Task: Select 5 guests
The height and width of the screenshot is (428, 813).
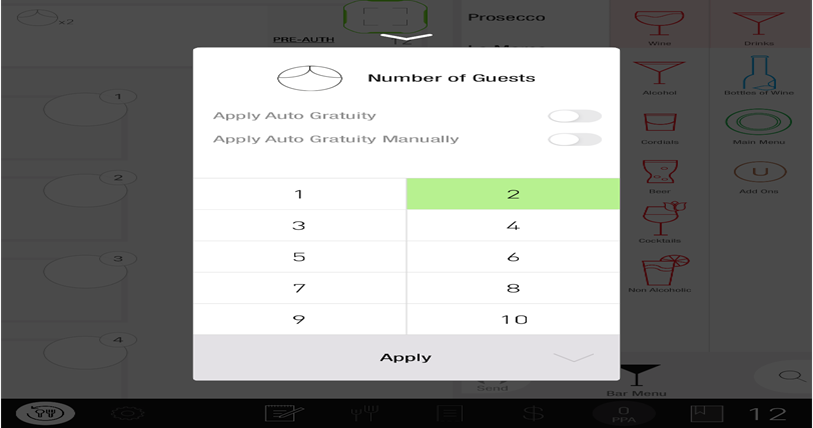Action: 299,257
